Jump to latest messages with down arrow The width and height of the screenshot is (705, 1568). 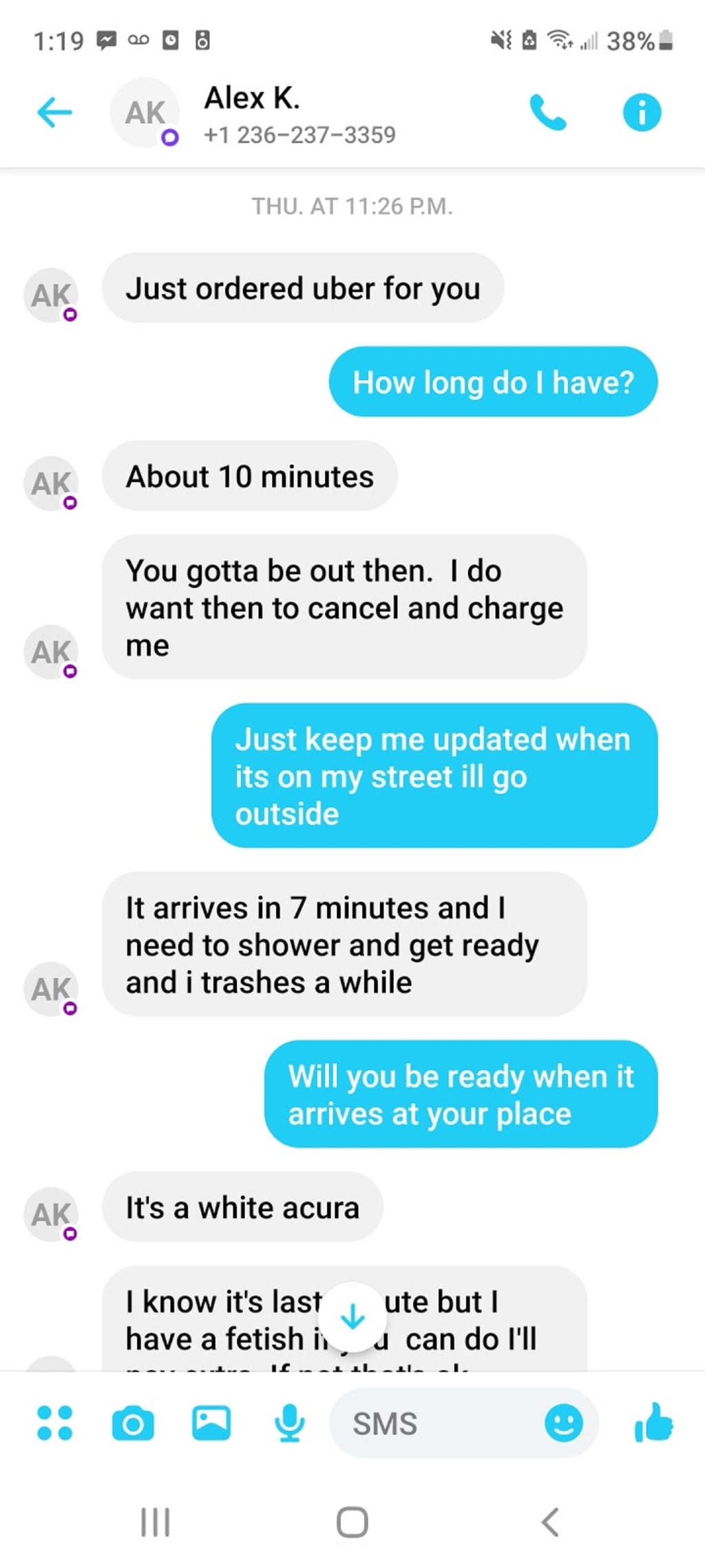(352, 1317)
